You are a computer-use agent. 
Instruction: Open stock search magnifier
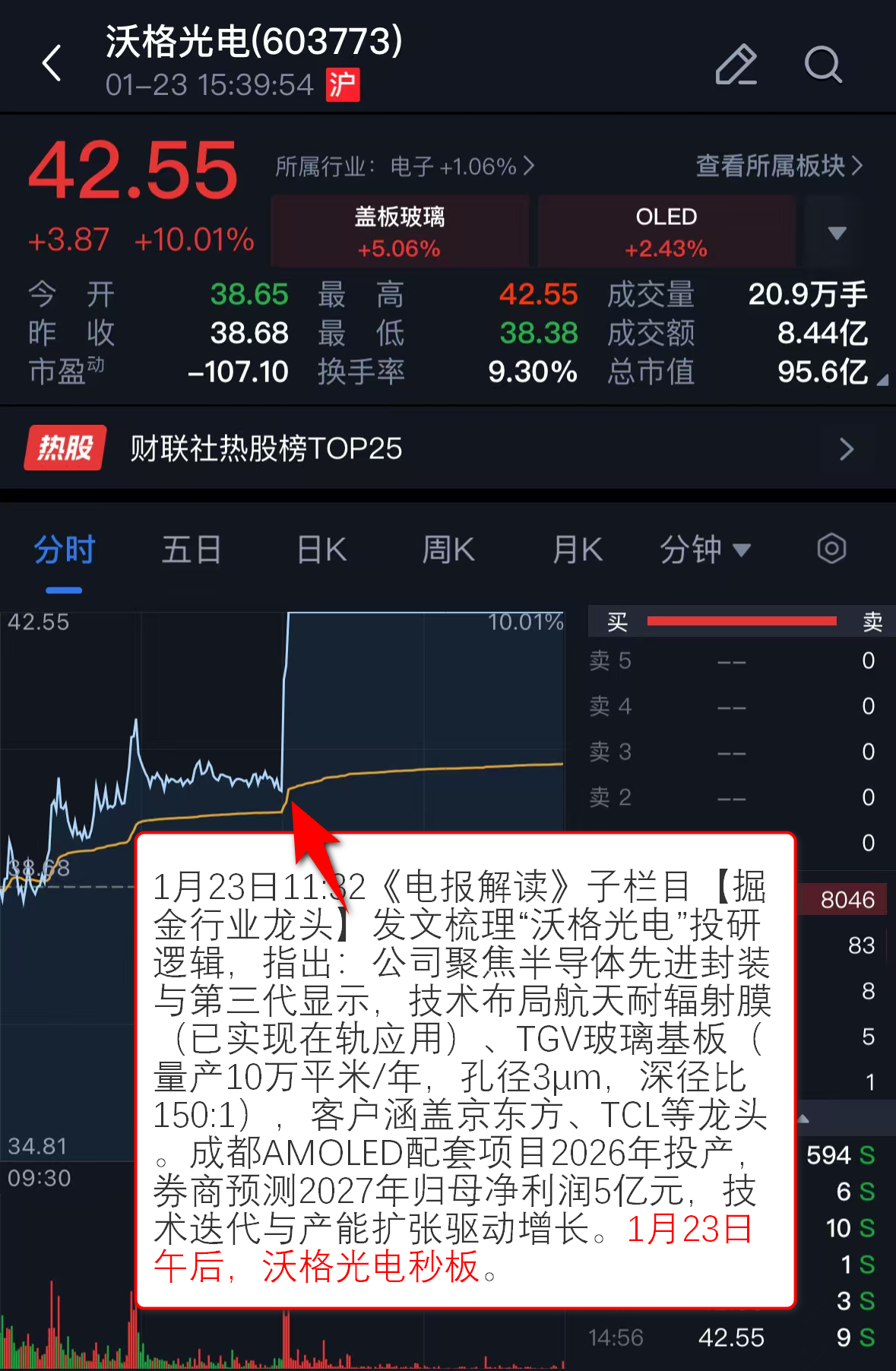click(x=823, y=64)
